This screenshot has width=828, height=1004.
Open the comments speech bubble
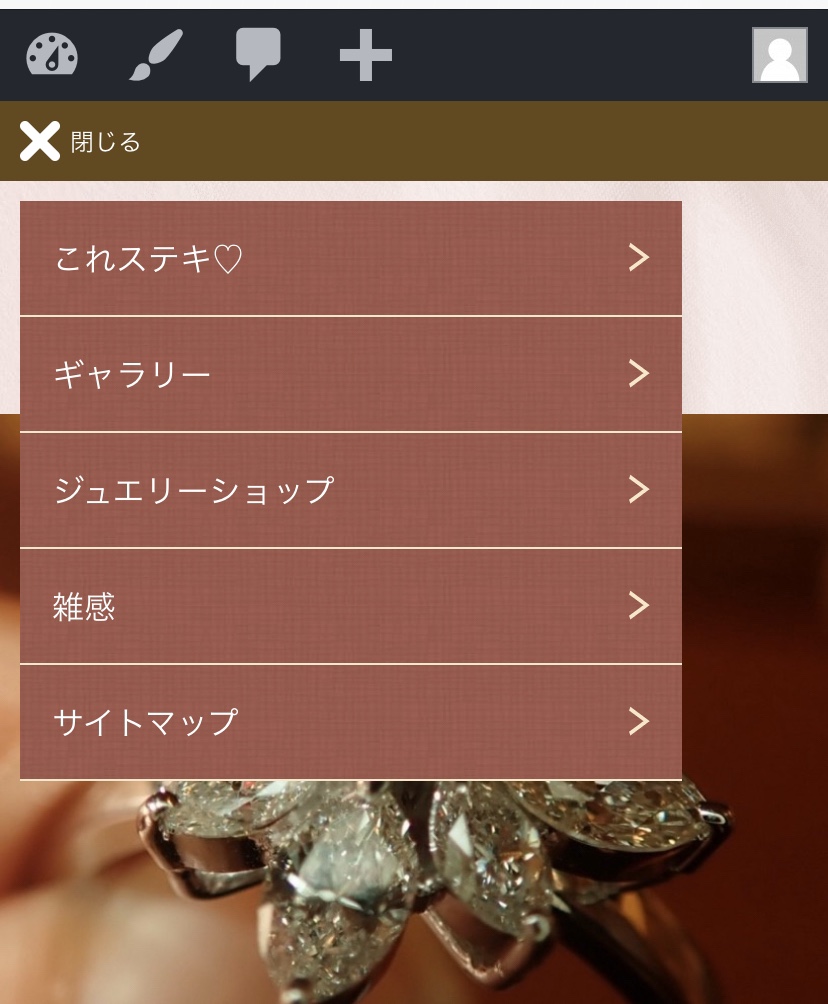coord(258,55)
